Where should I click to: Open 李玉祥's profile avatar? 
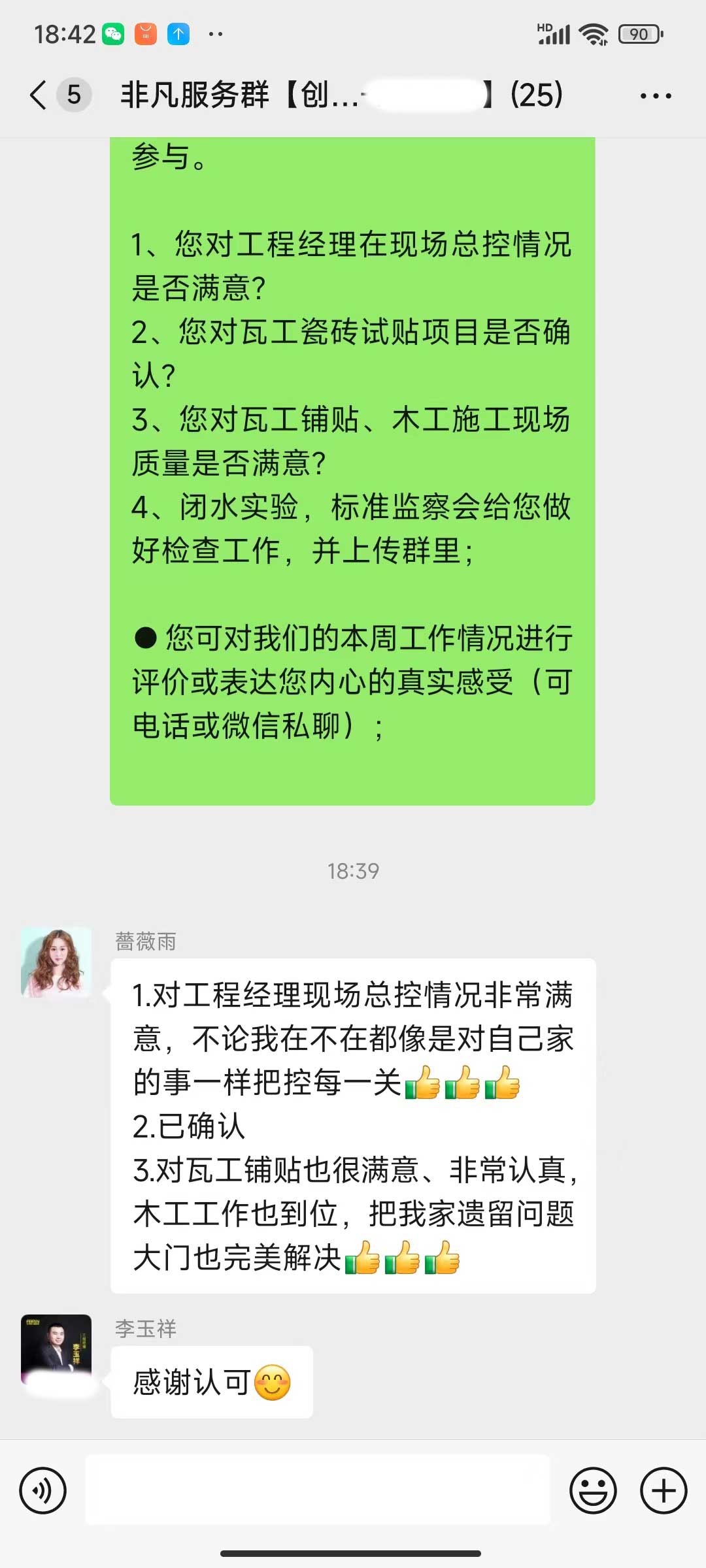click(x=56, y=1348)
